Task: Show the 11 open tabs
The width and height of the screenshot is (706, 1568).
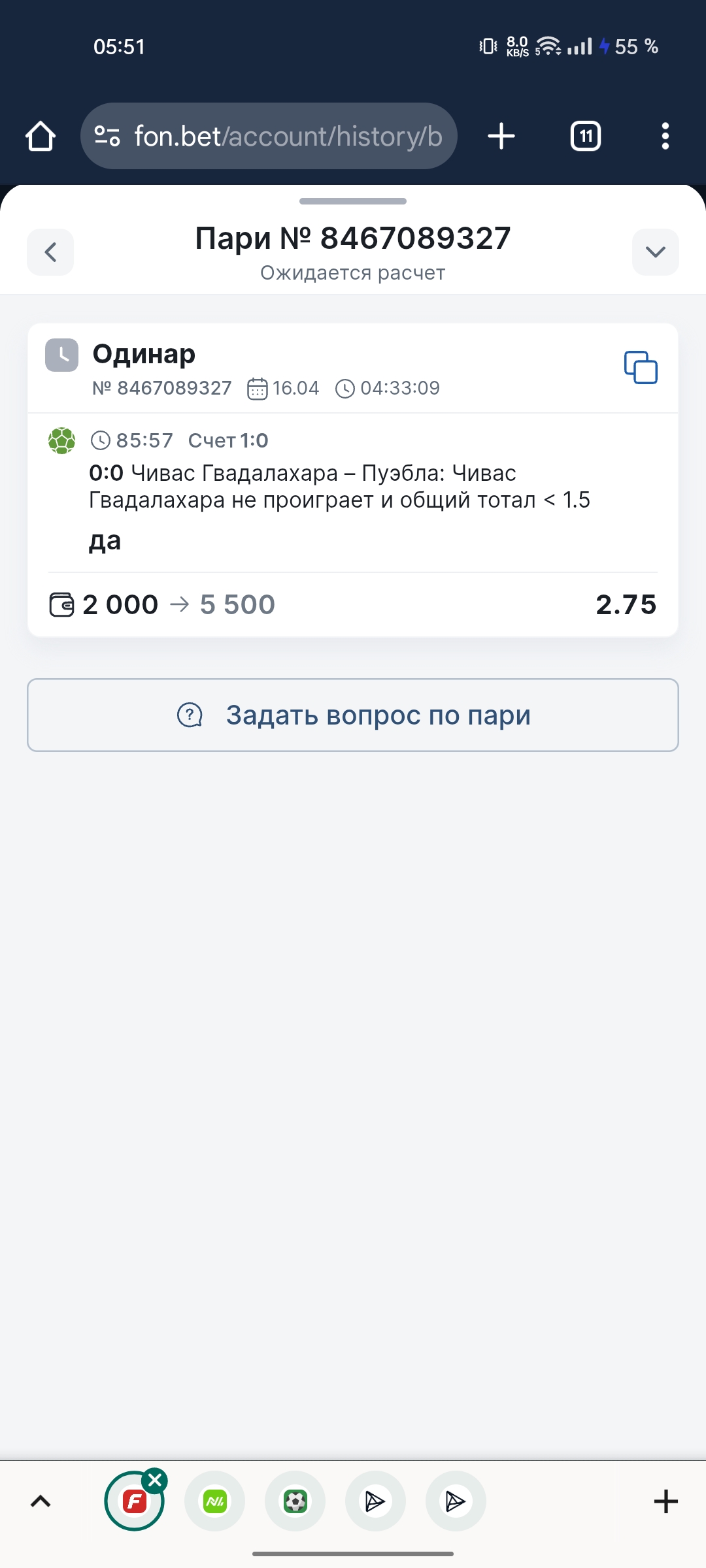Action: point(586,136)
